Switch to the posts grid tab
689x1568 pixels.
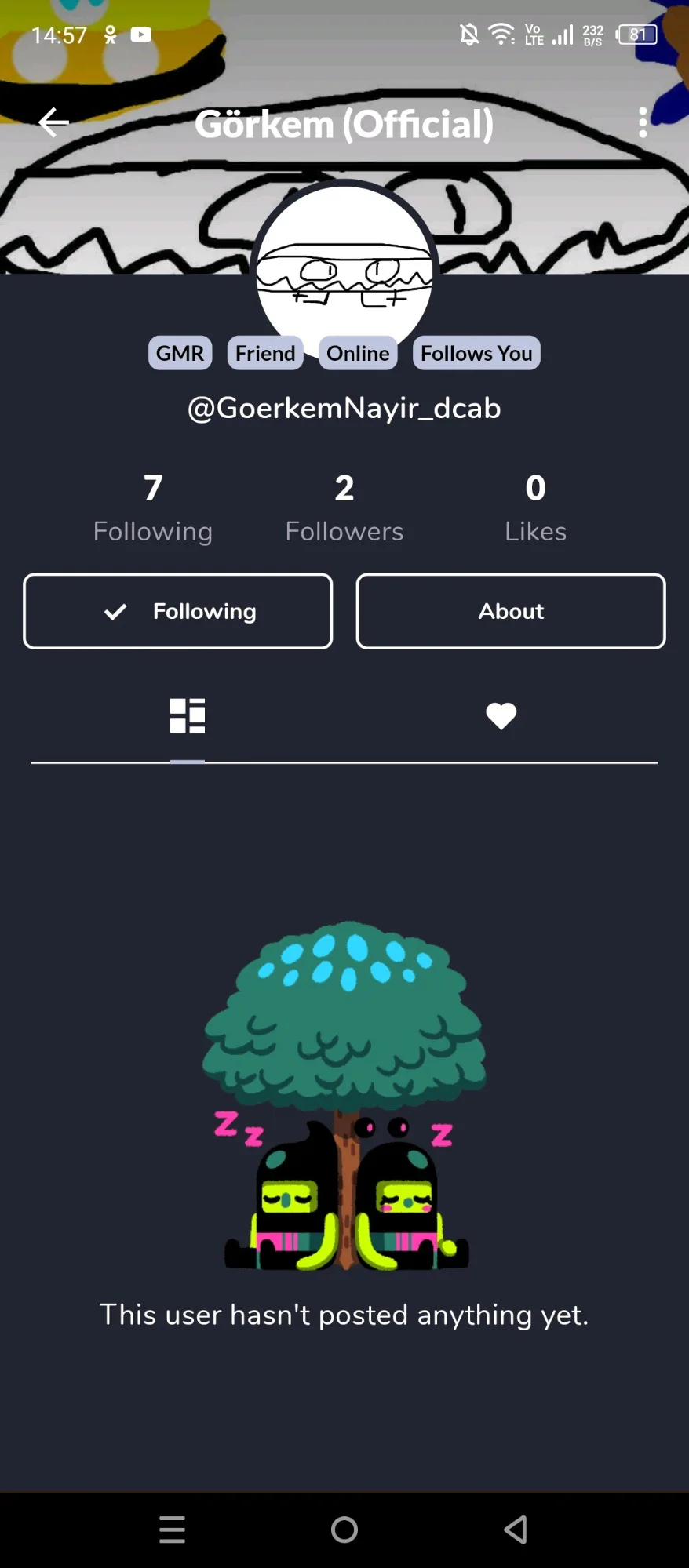click(188, 715)
